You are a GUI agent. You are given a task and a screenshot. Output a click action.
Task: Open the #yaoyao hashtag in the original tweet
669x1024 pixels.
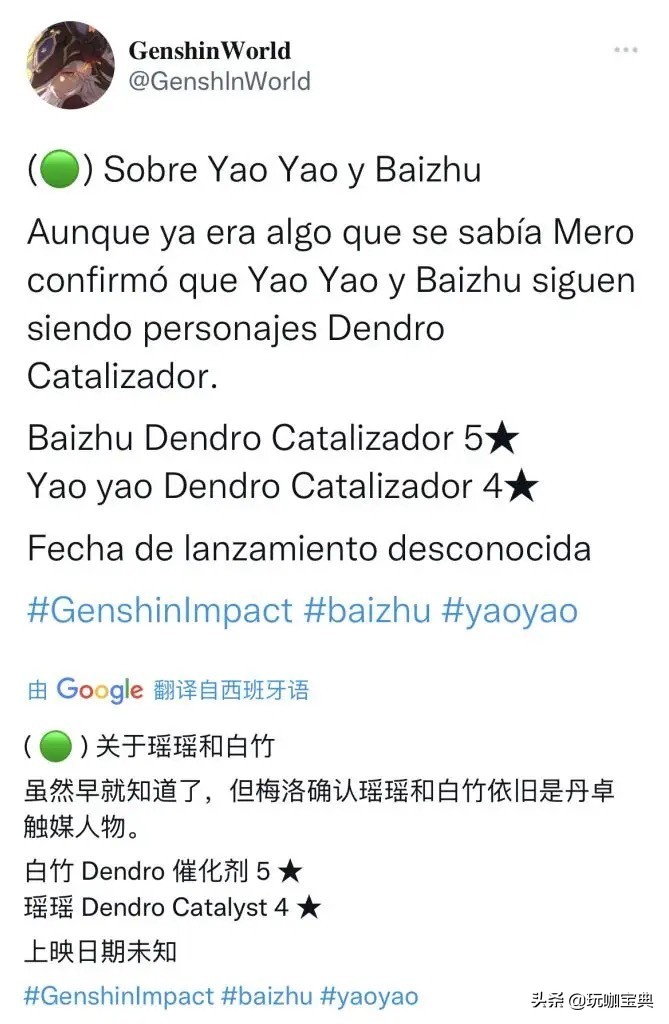coord(509,610)
